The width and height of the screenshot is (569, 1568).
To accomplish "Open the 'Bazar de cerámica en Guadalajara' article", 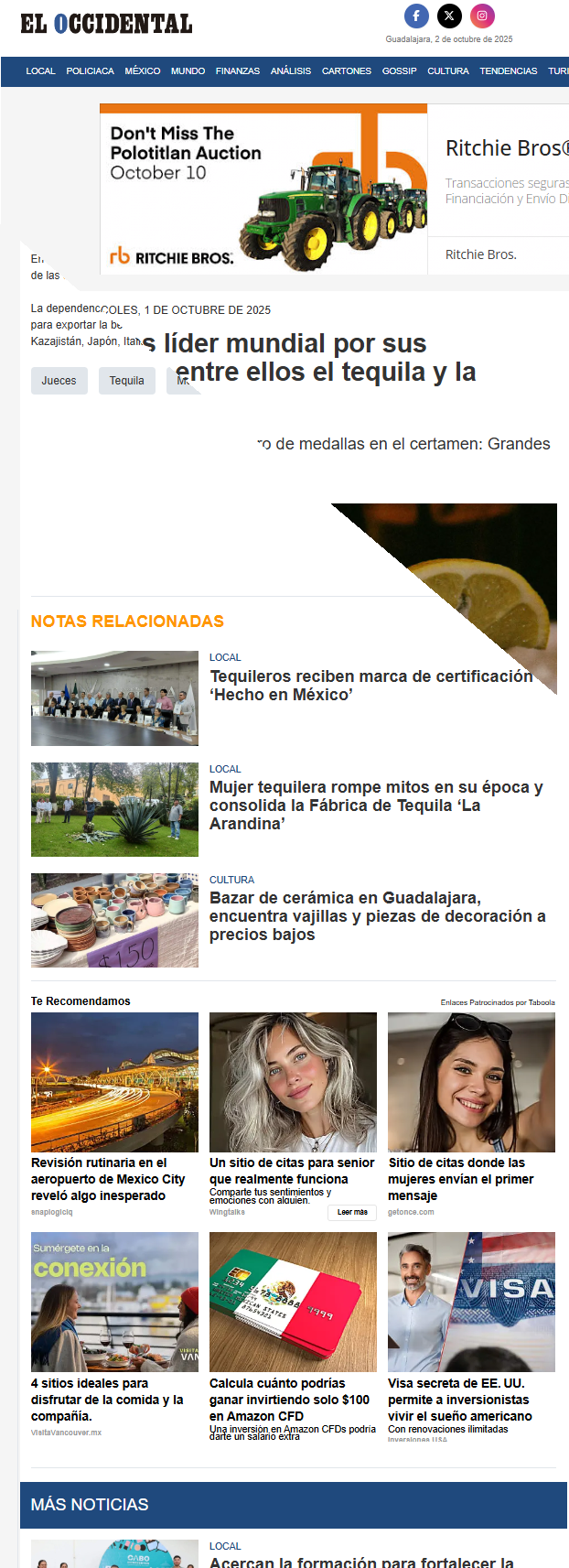I will [x=377, y=916].
